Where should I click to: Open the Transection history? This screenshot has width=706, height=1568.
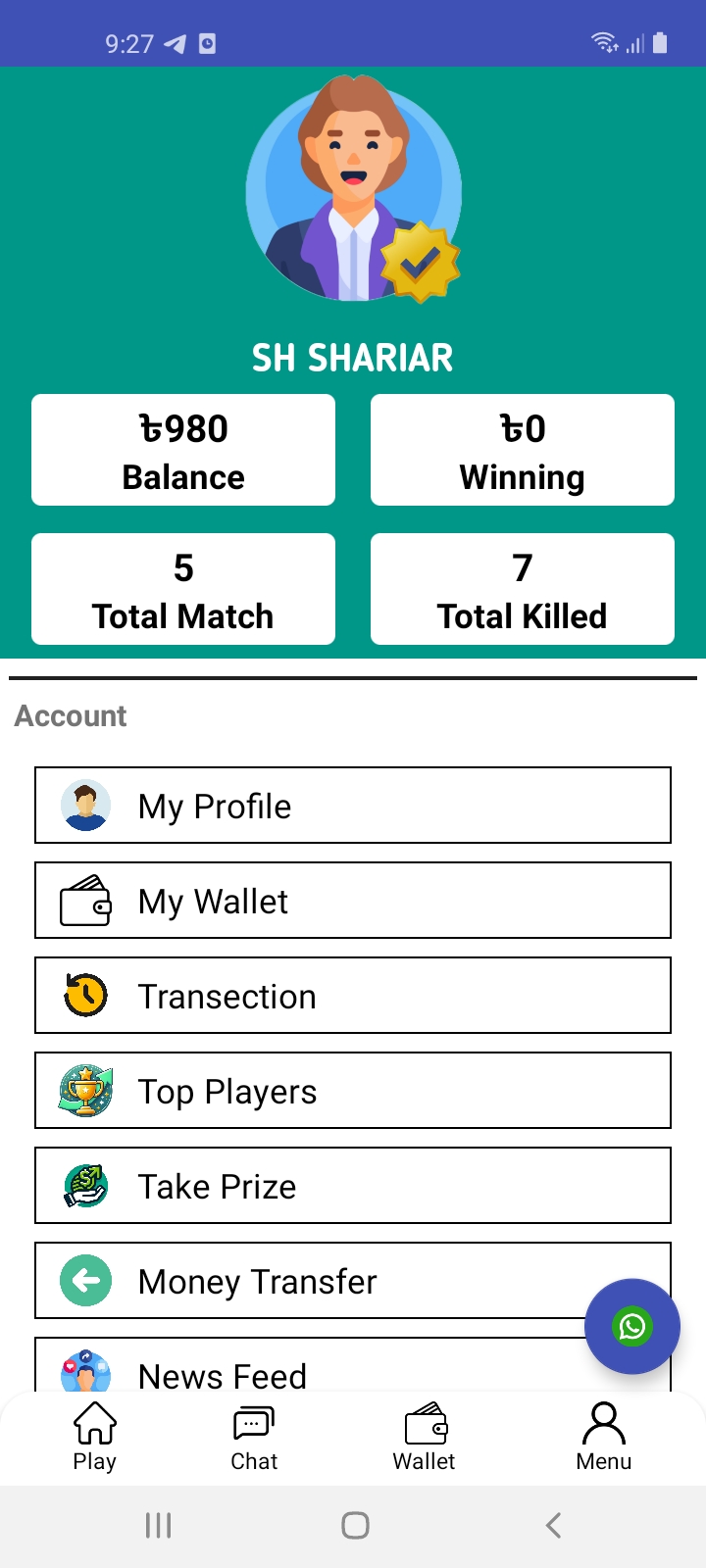(353, 996)
